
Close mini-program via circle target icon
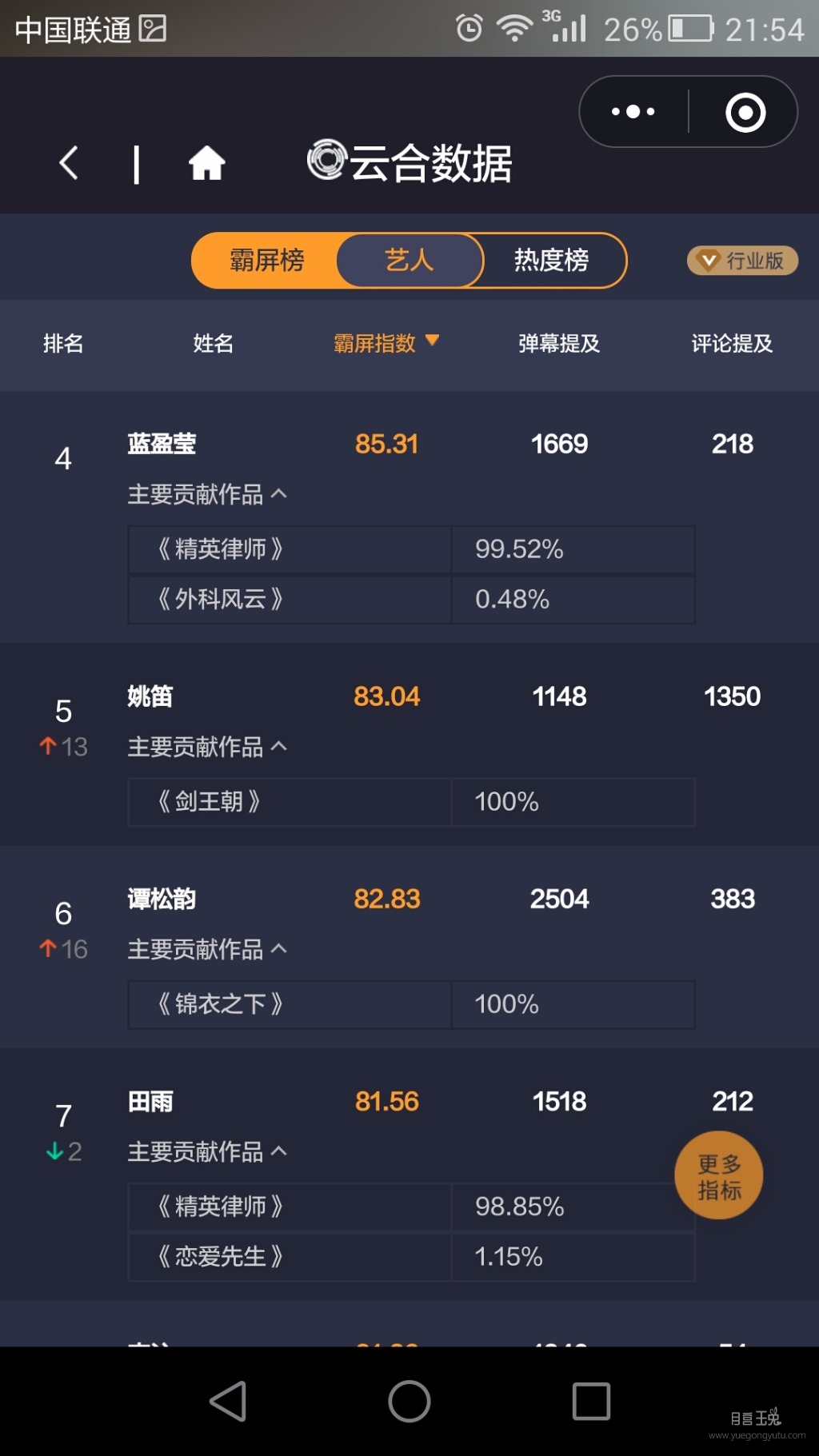click(745, 112)
